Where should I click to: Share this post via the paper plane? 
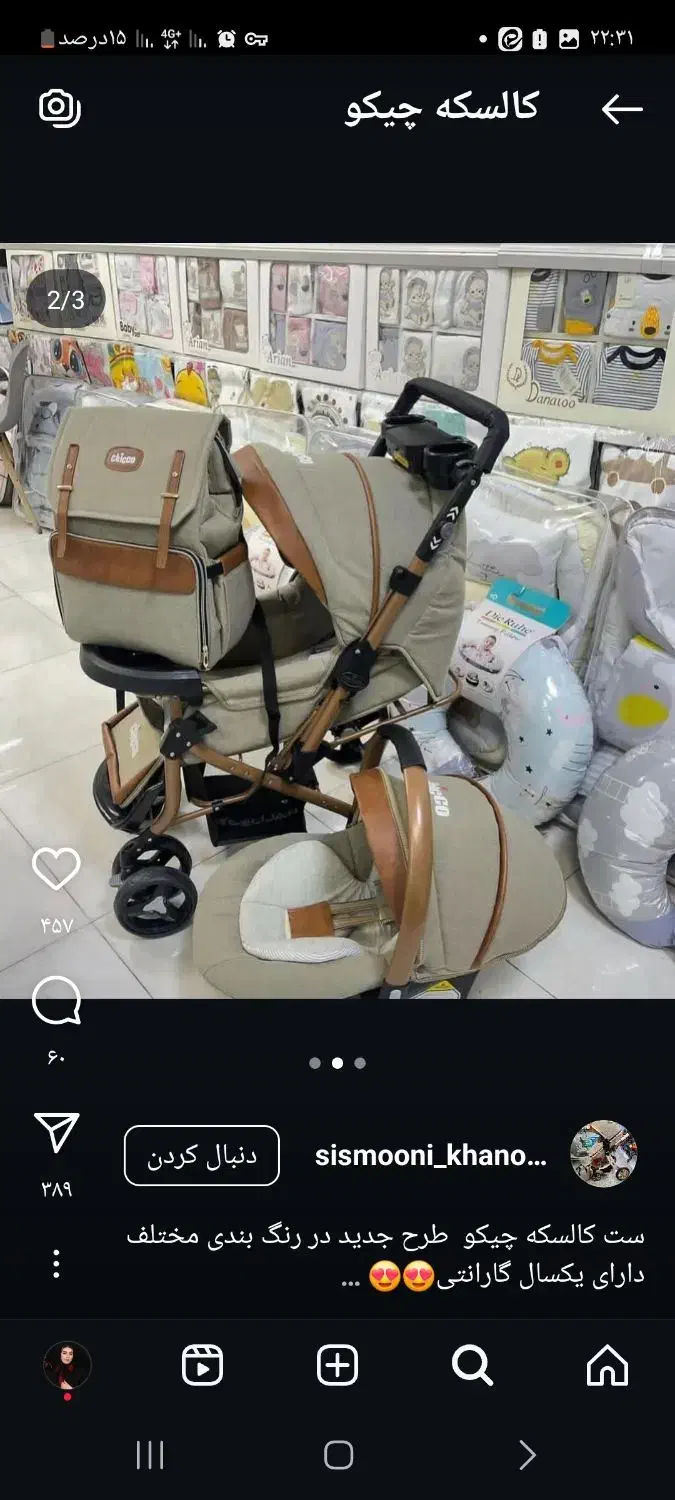56,1133
